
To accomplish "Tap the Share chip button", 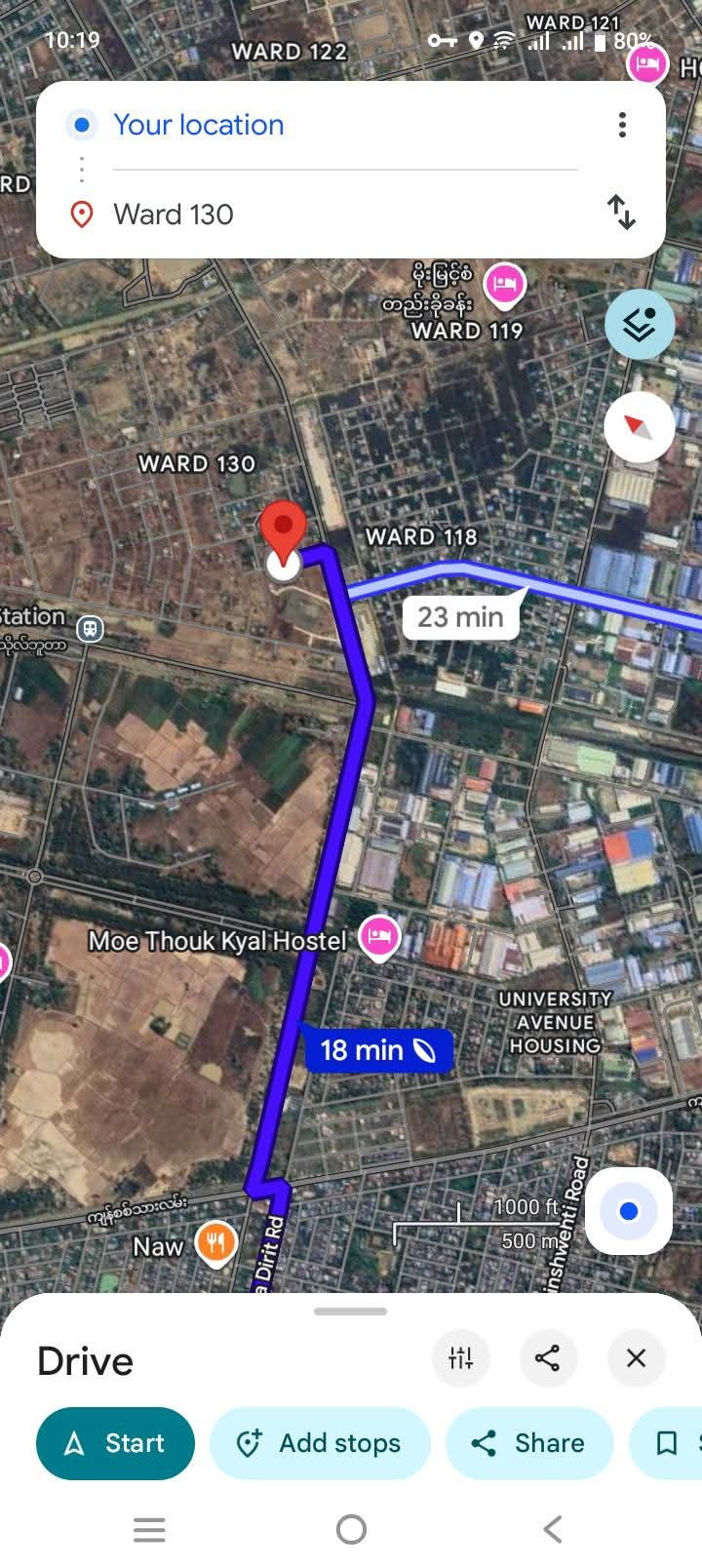I will (x=529, y=1443).
